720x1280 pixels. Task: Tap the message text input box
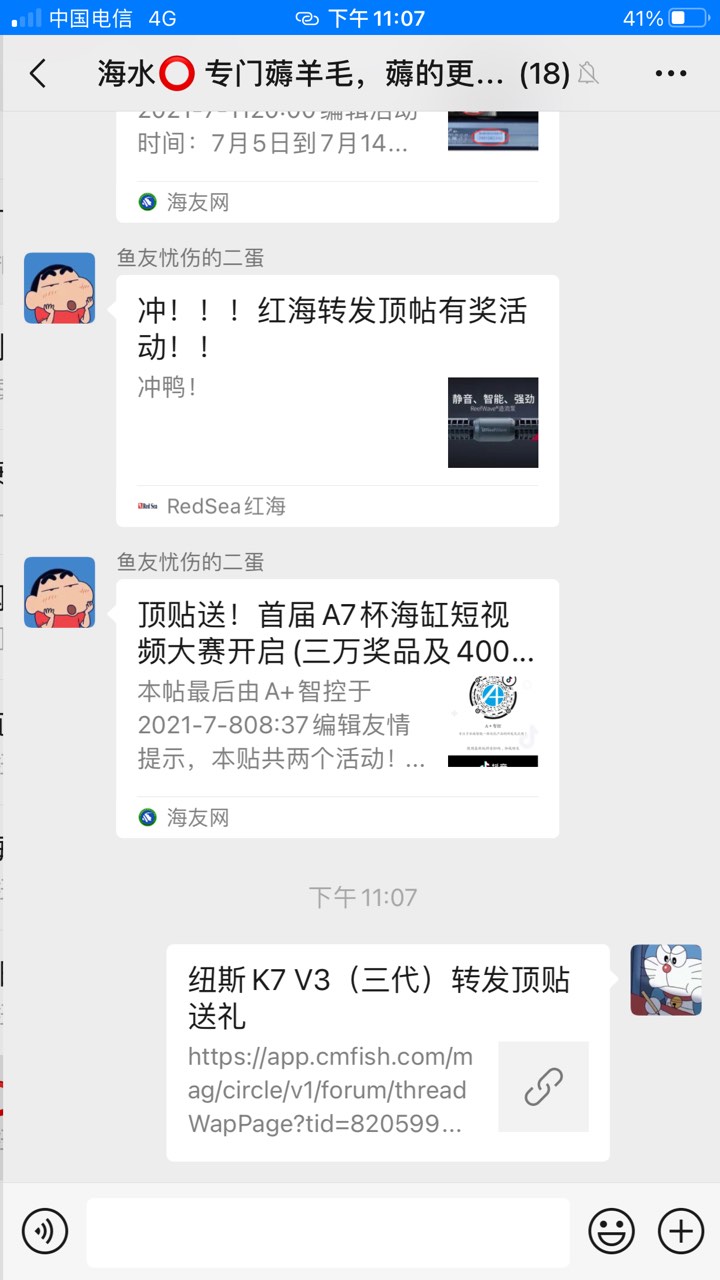tap(327, 1231)
